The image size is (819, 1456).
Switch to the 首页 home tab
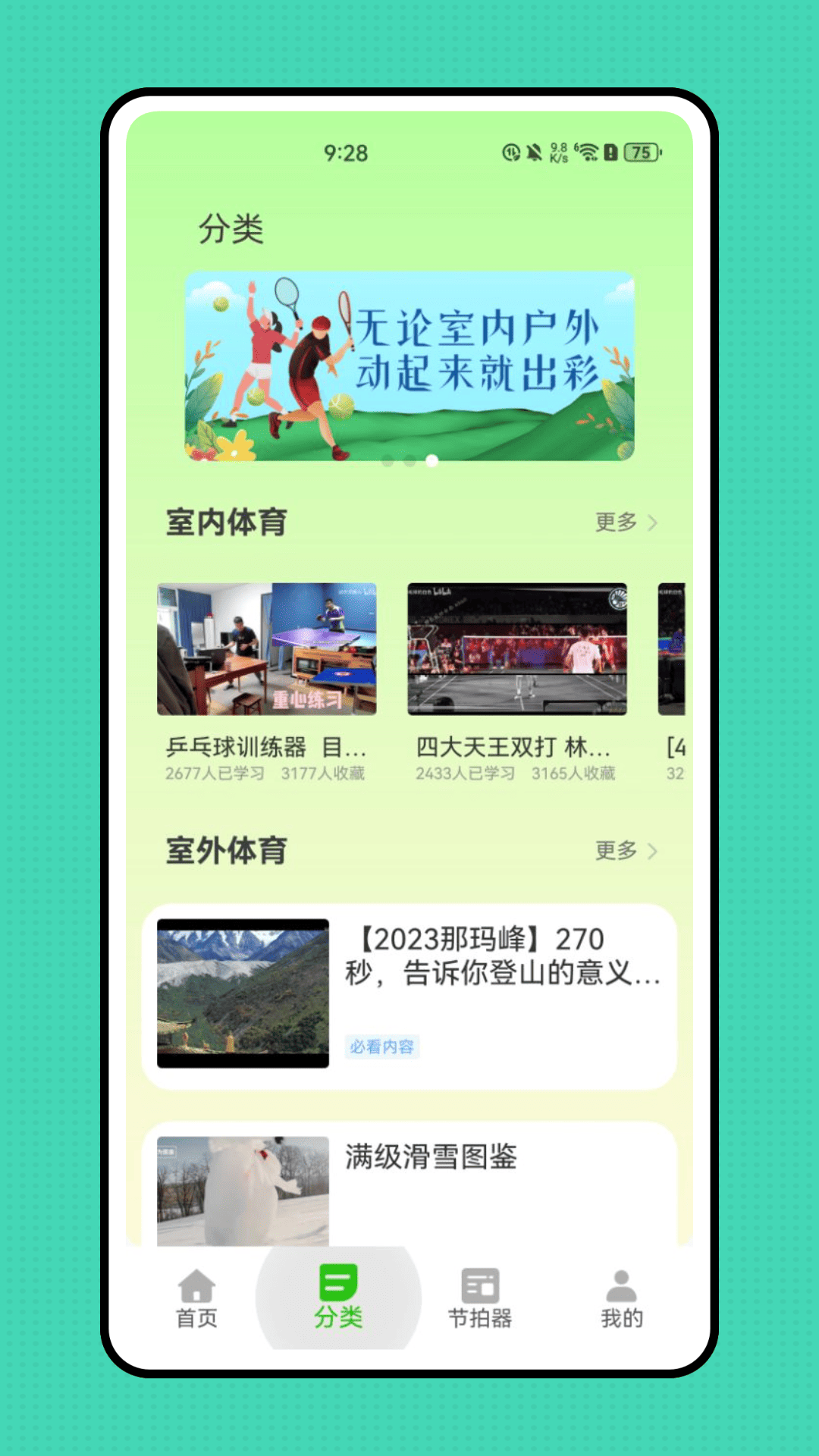point(196,1299)
